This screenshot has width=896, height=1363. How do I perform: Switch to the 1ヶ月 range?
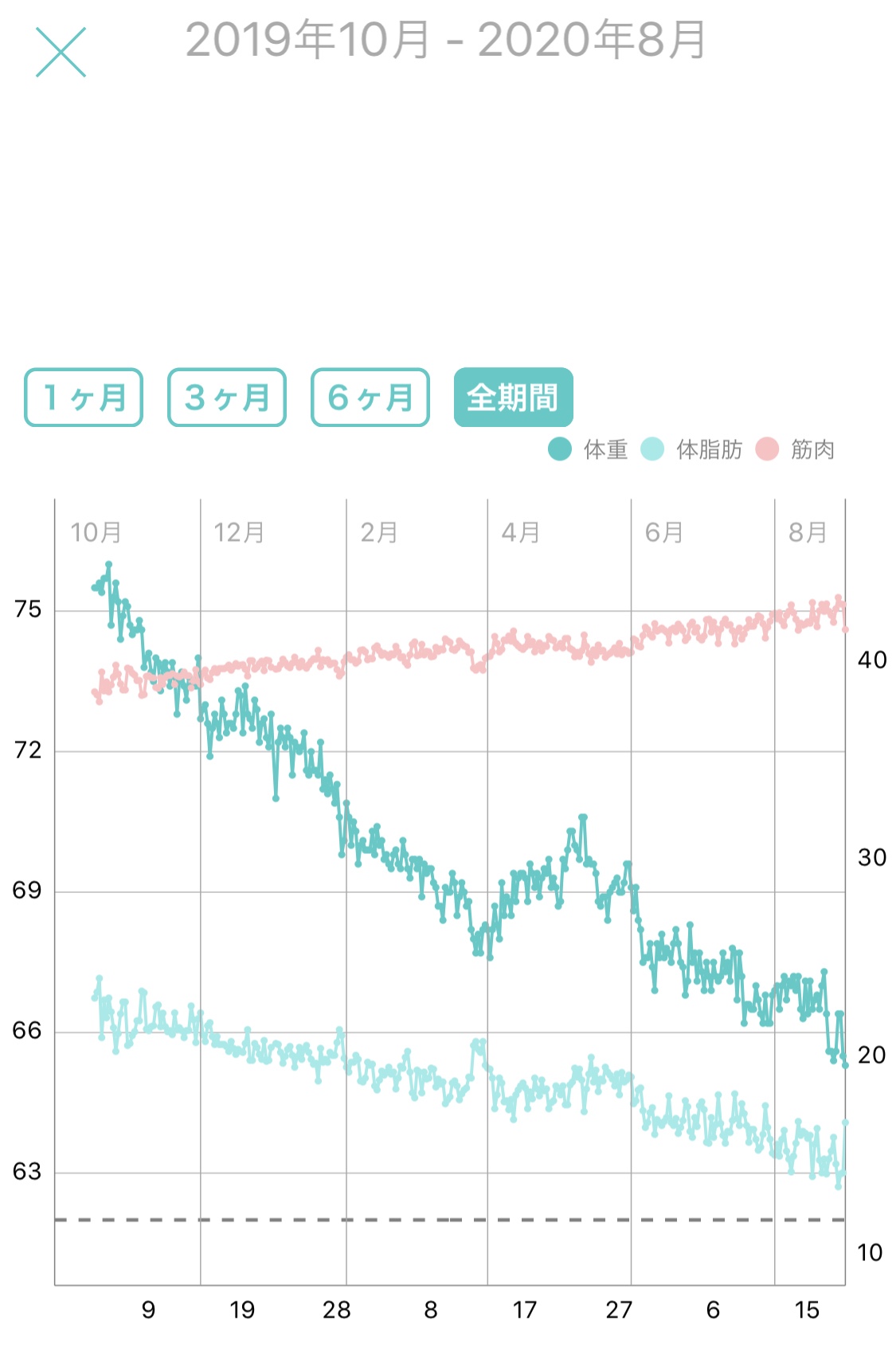pyautogui.click(x=84, y=397)
